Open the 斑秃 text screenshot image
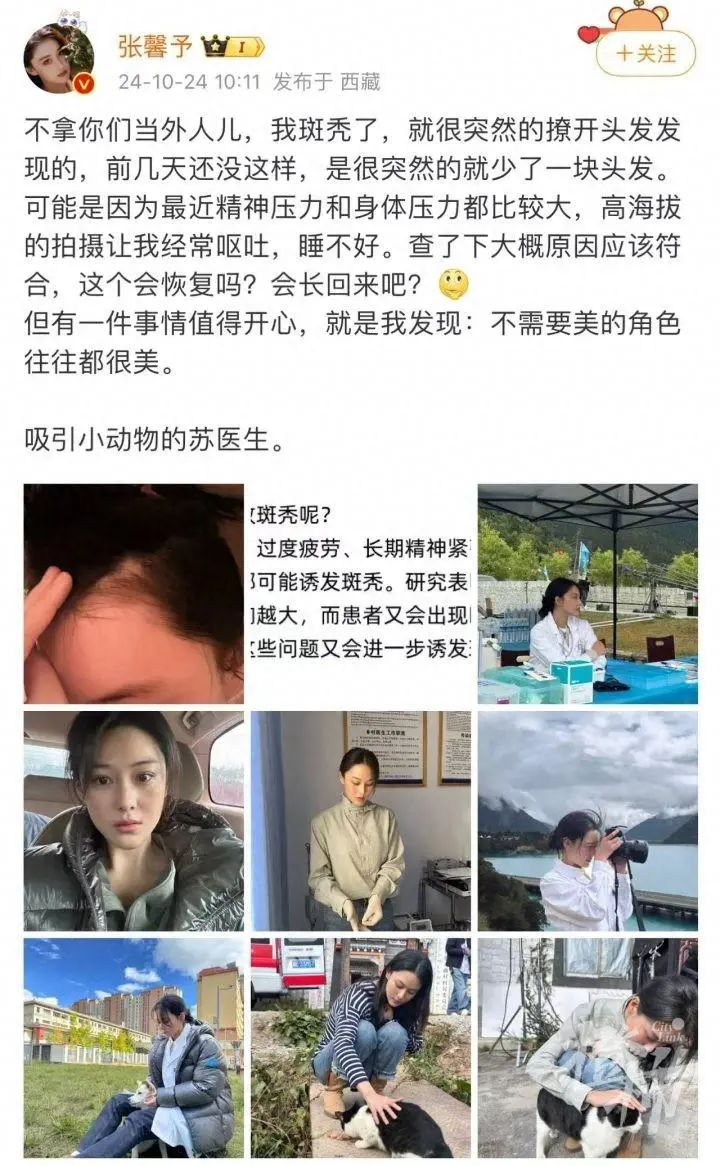Screen dimensions: 720x1166 (361, 594)
